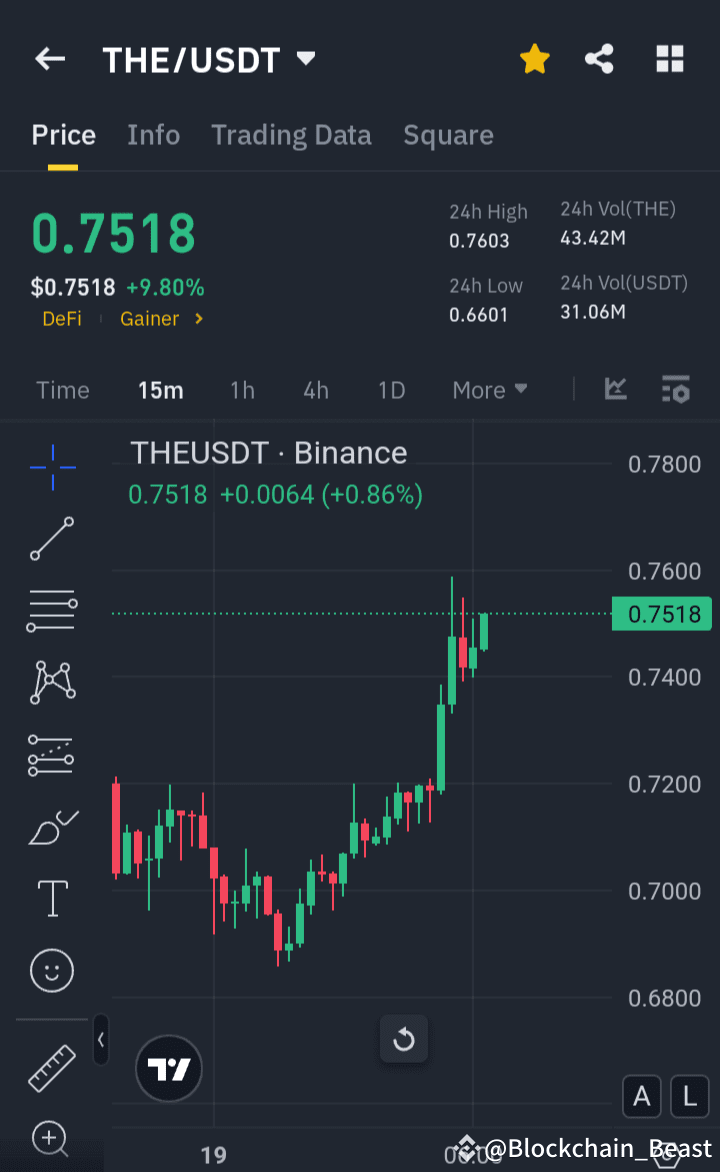
Task: Select the text annotation tool
Action: (x=52, y=898)
